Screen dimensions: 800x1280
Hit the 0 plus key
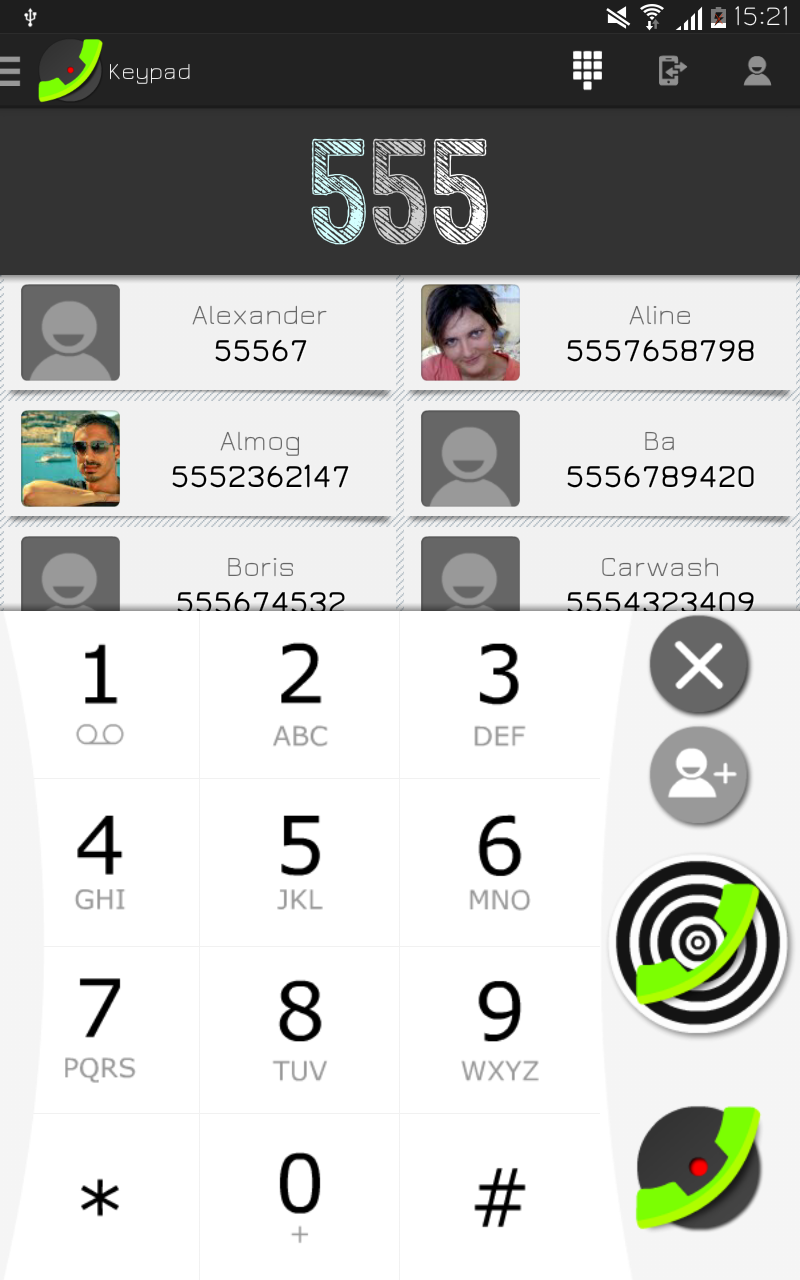[300, 1196]
